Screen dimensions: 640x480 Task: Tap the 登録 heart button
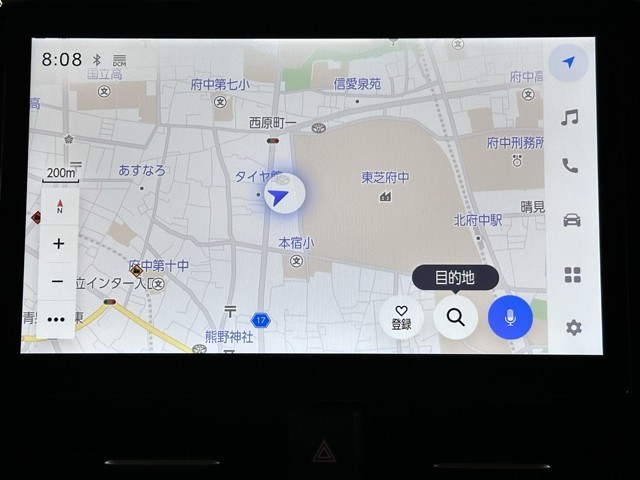[x=401, y=318]
